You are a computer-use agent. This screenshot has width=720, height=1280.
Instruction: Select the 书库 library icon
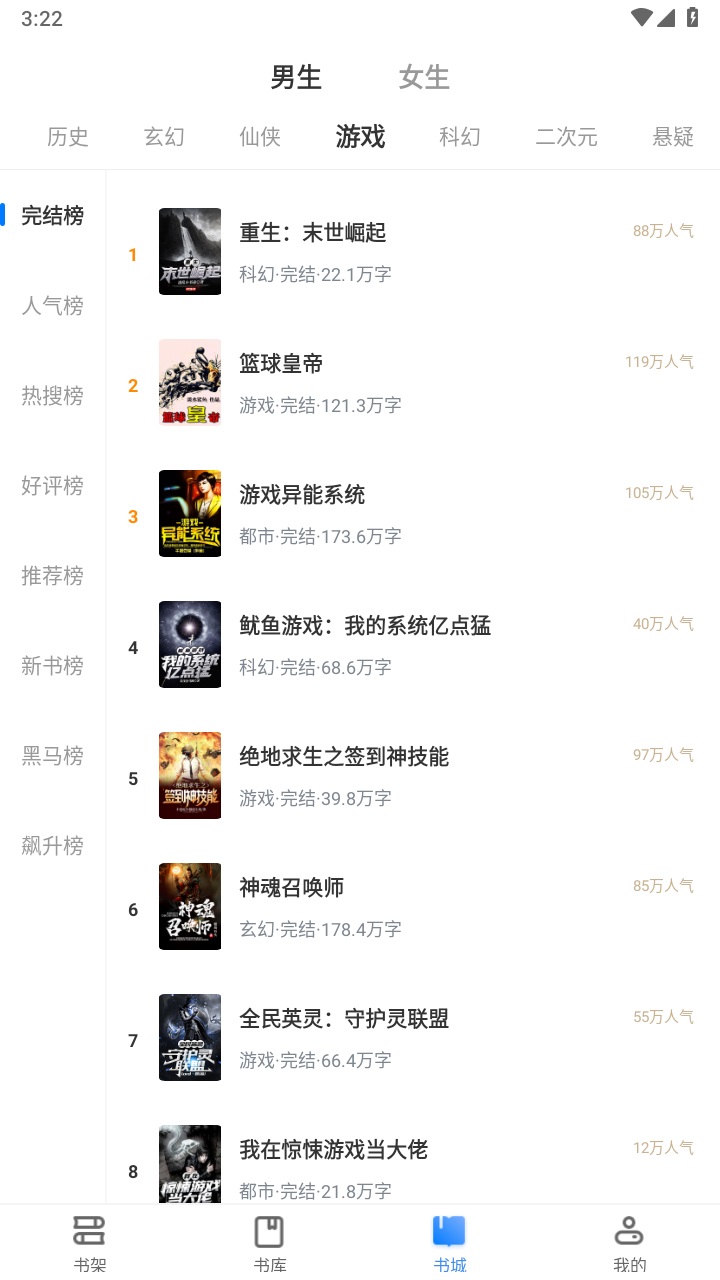[x=270, y=1240]
